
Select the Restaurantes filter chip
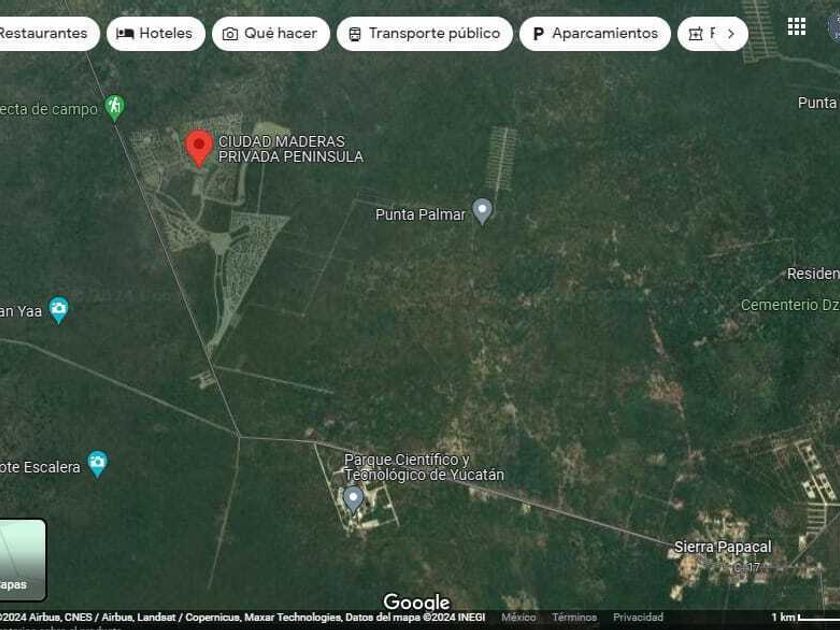click(47, 34)
